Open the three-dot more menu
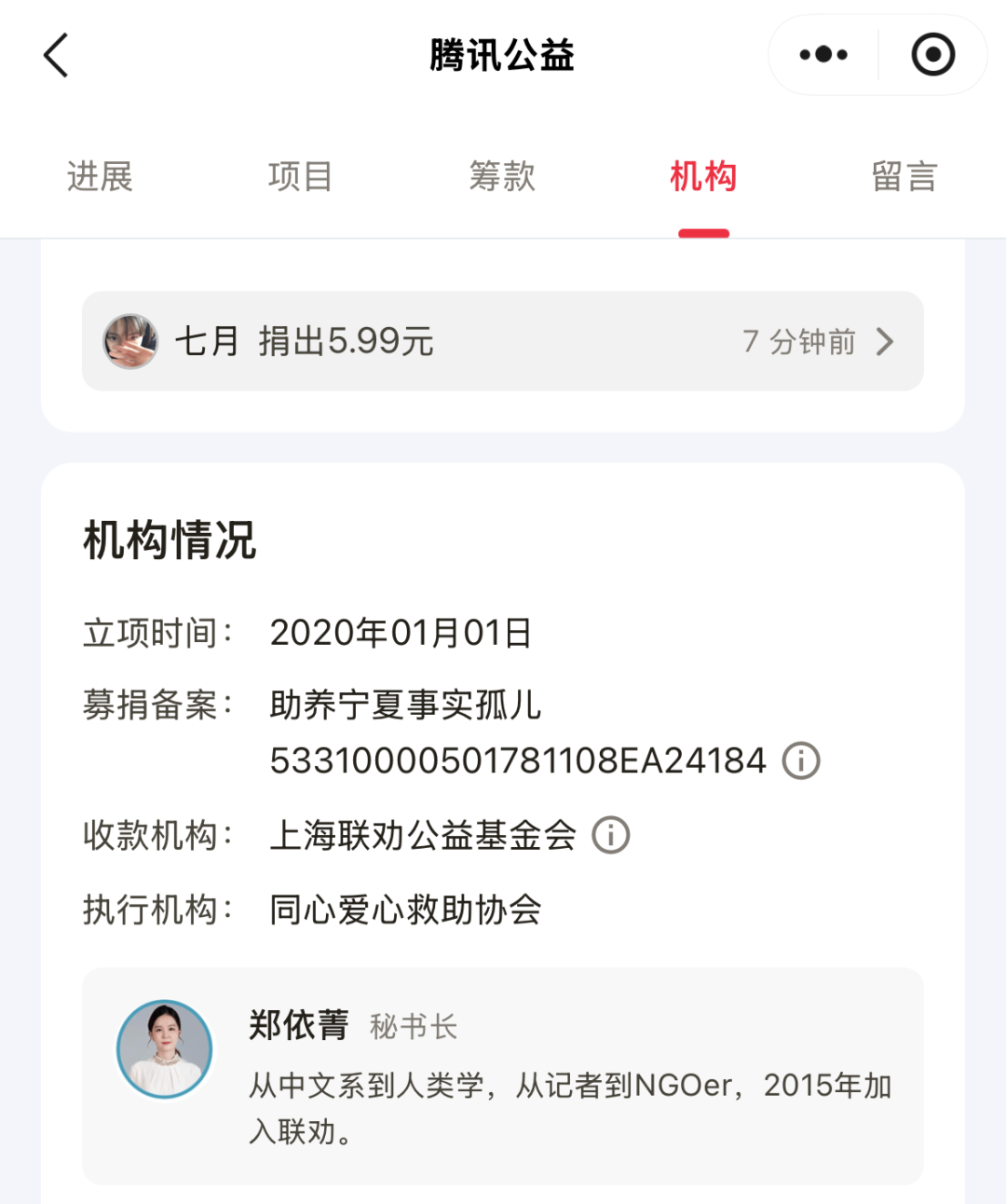 (823, 55)
